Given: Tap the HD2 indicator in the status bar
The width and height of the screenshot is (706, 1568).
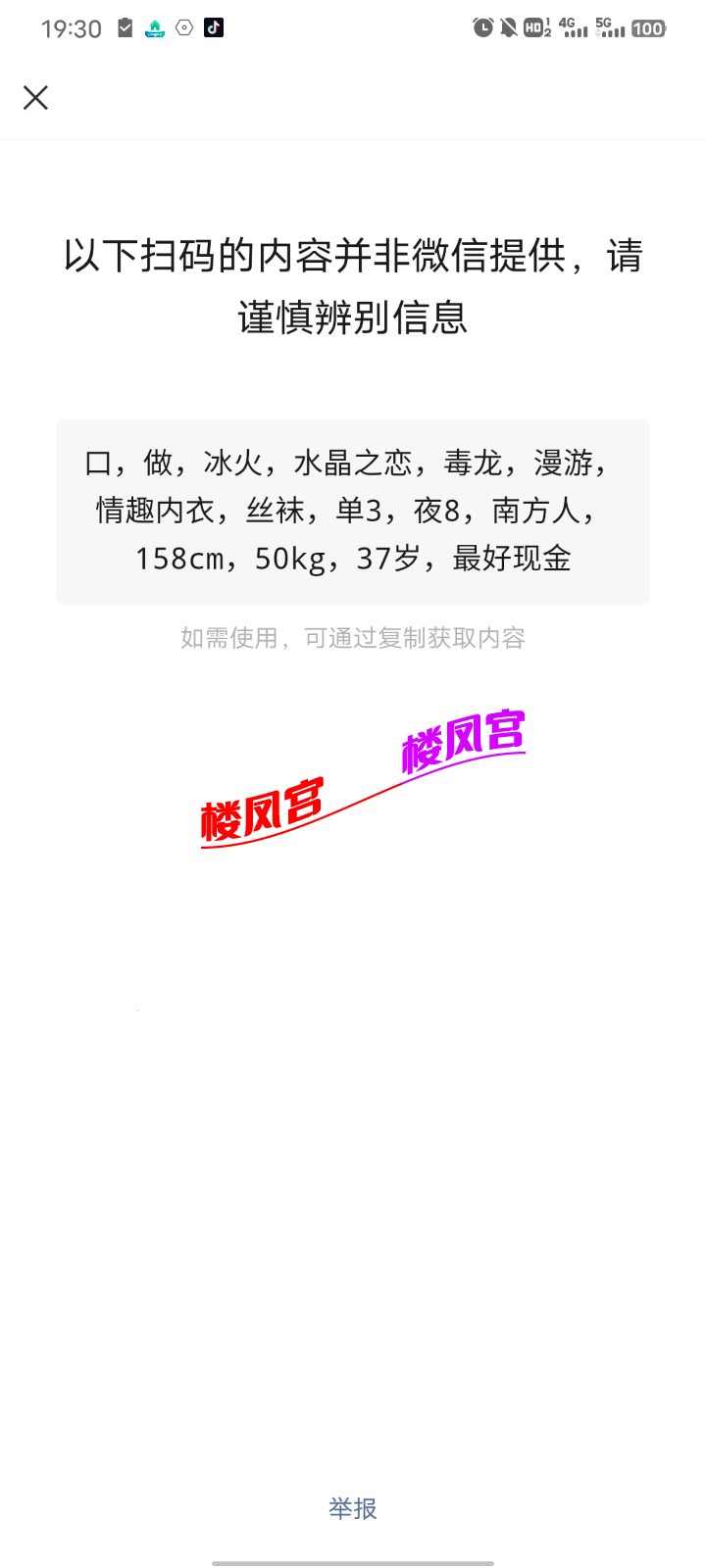Looking at the screenshot, I should click(535, 27).
